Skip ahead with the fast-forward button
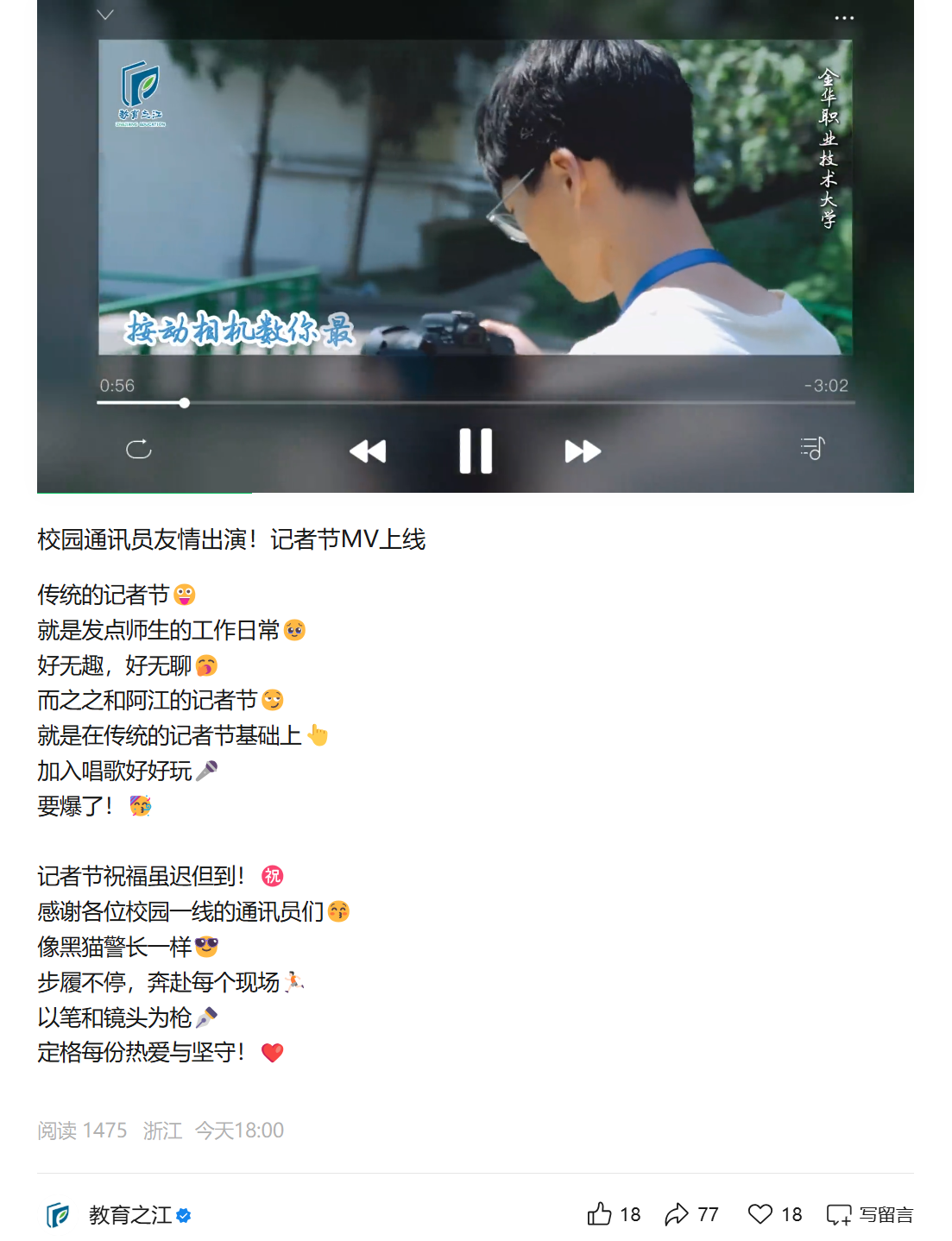Viewport: 952px width, 1241px height. [583, 450]
